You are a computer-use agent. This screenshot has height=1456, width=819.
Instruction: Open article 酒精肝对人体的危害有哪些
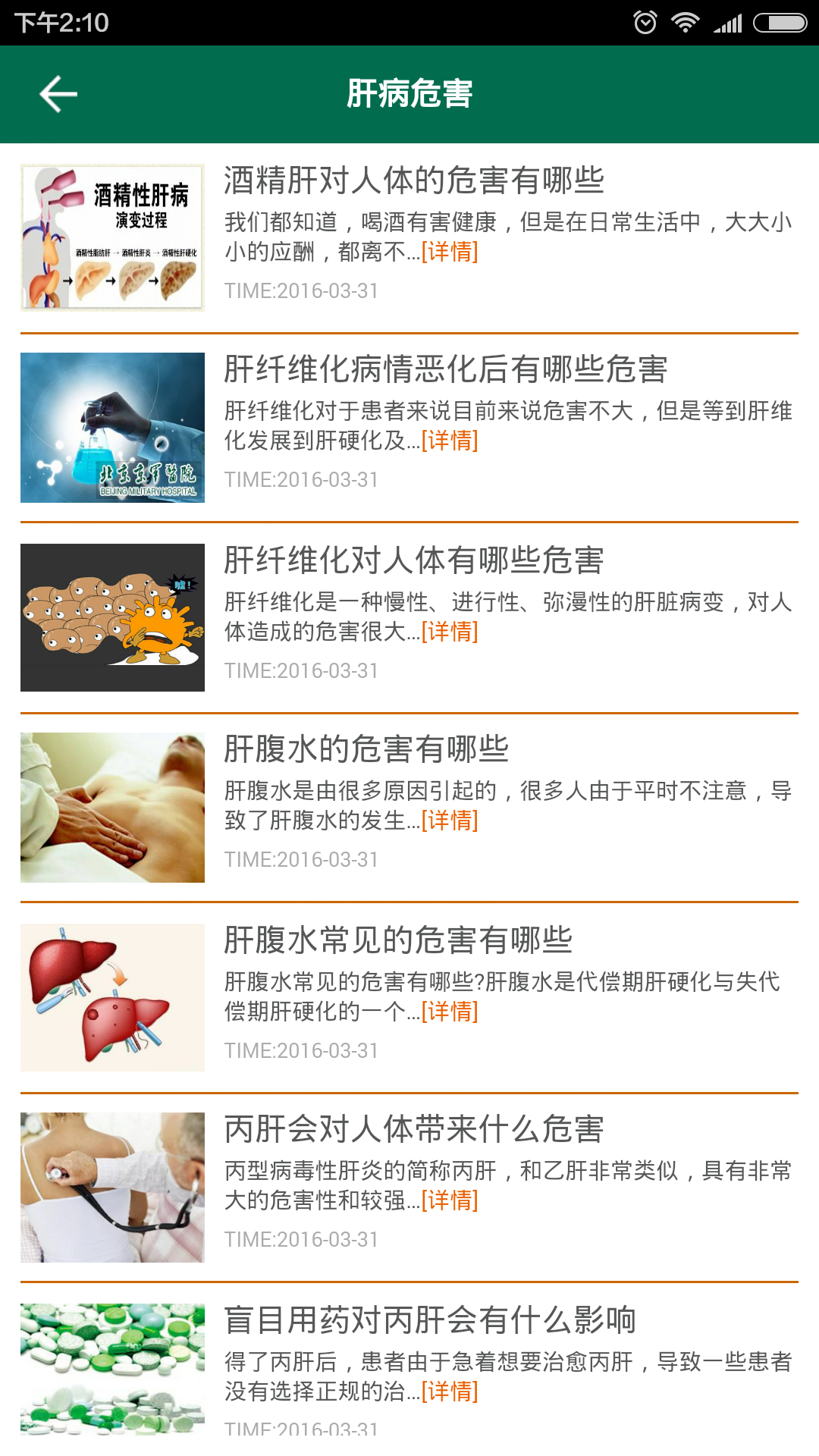pyautogui.click(x=413, y=181)
